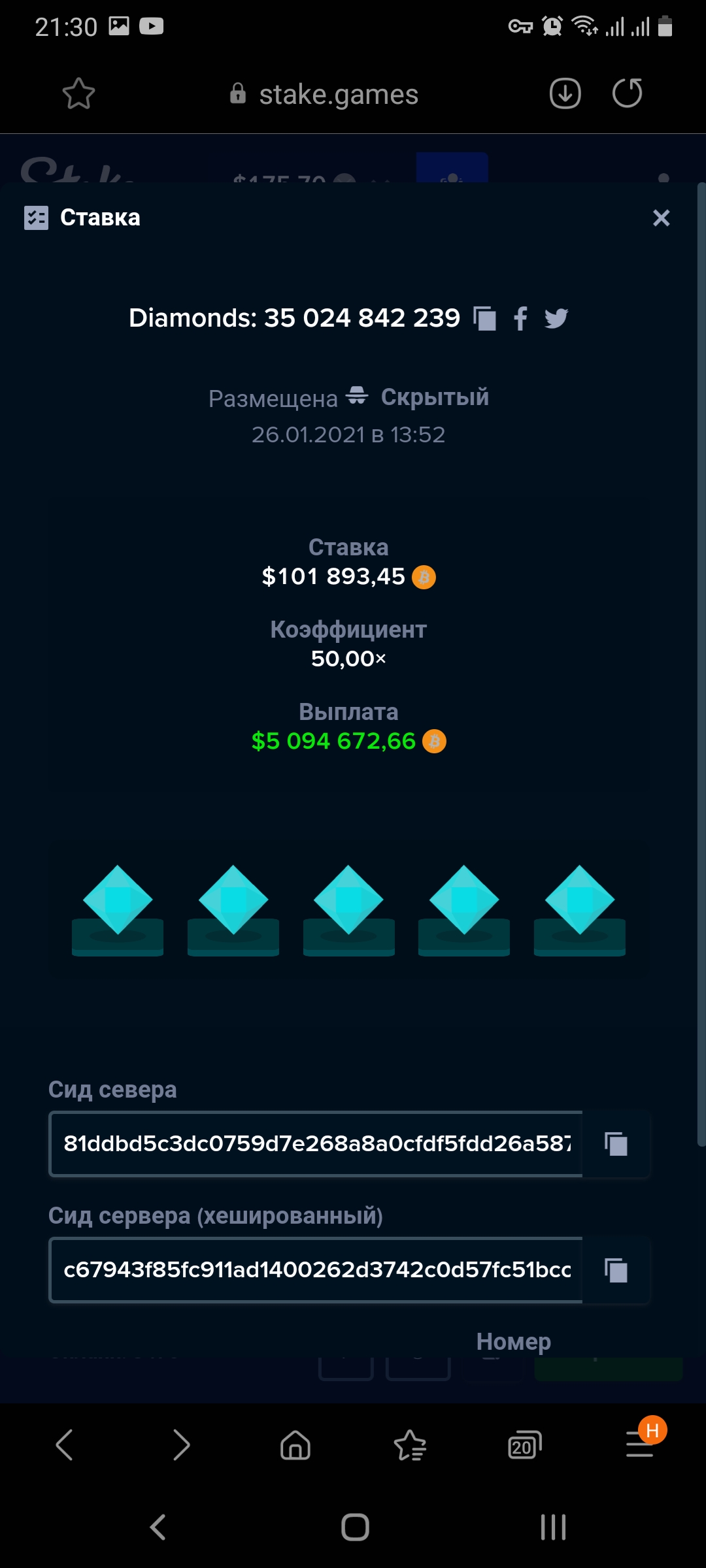This screenshot has height=1568, width=706.
Task: Open the Скрытый user profile
Action: click(x=434, y=397)
